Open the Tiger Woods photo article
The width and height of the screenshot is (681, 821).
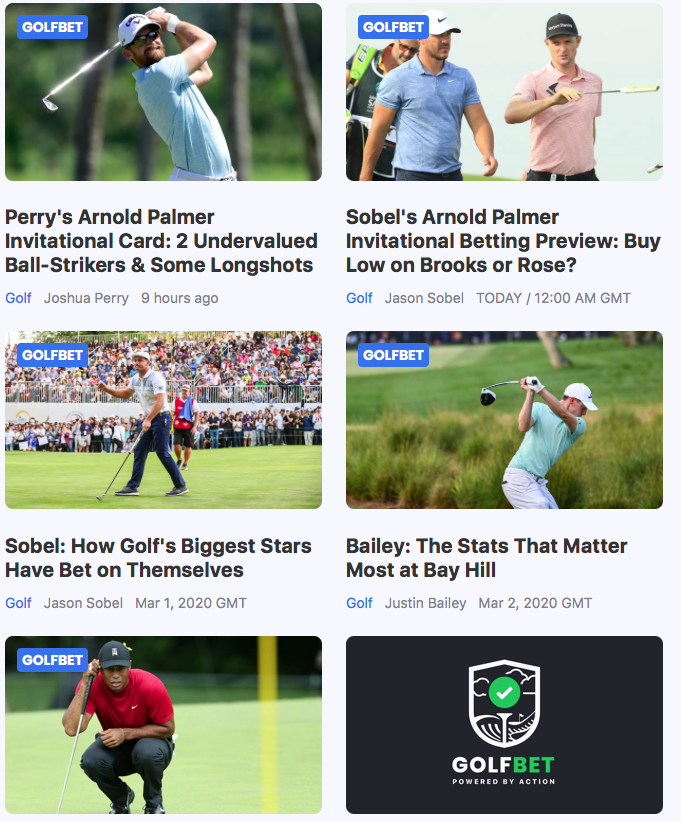point(163,724)
